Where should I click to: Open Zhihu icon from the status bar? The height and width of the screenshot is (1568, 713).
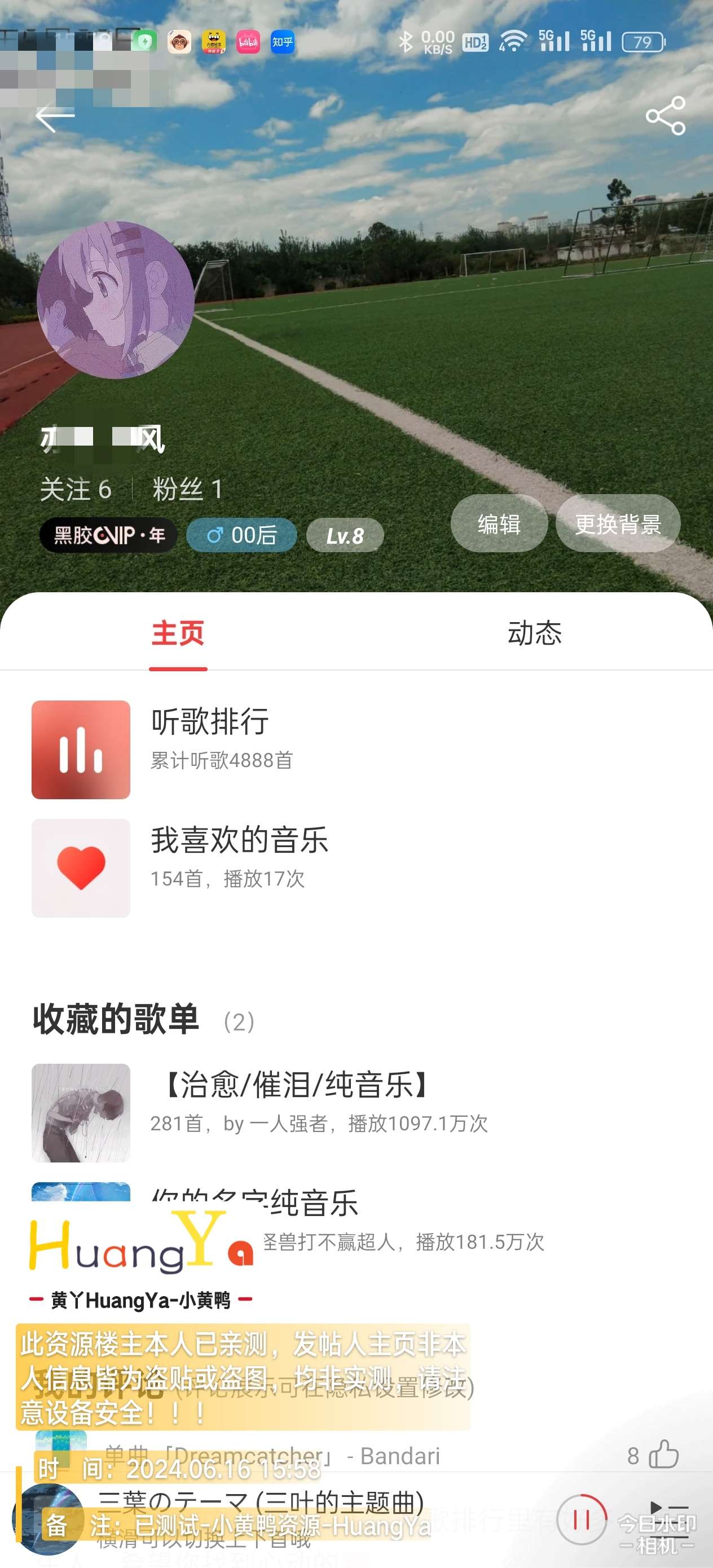point(281,41)
